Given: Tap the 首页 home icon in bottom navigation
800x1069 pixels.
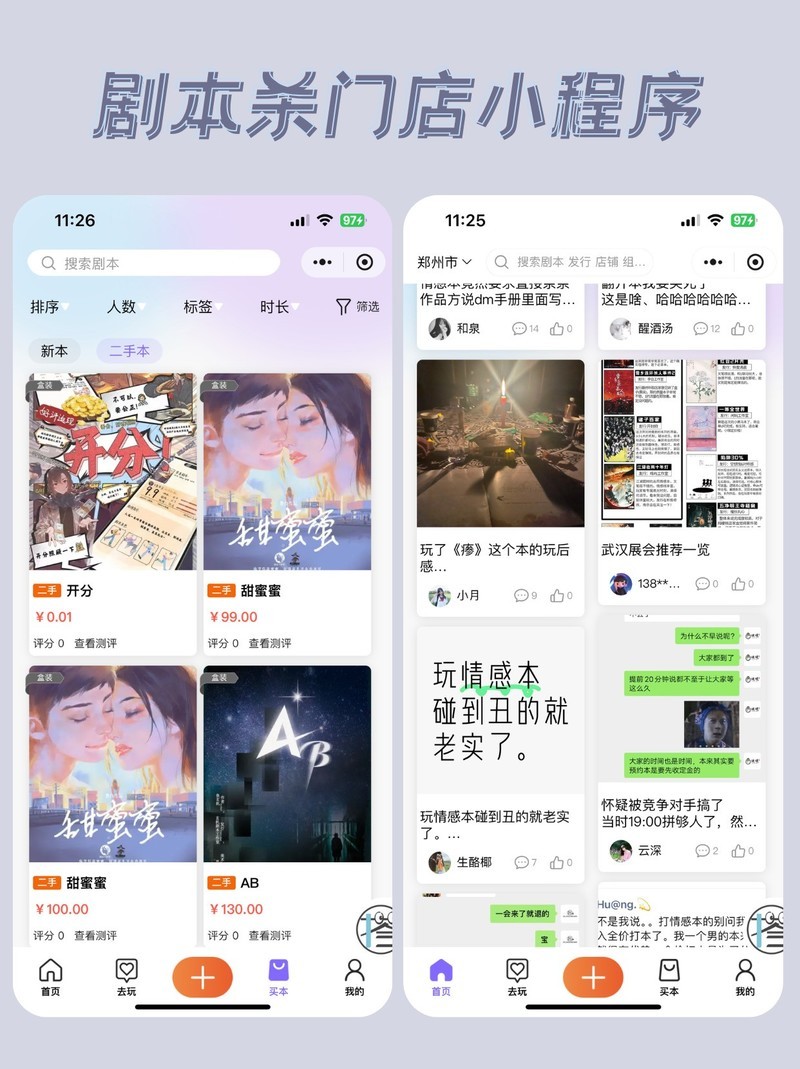Looking at the screenshot, I should (x=47, y=975).
